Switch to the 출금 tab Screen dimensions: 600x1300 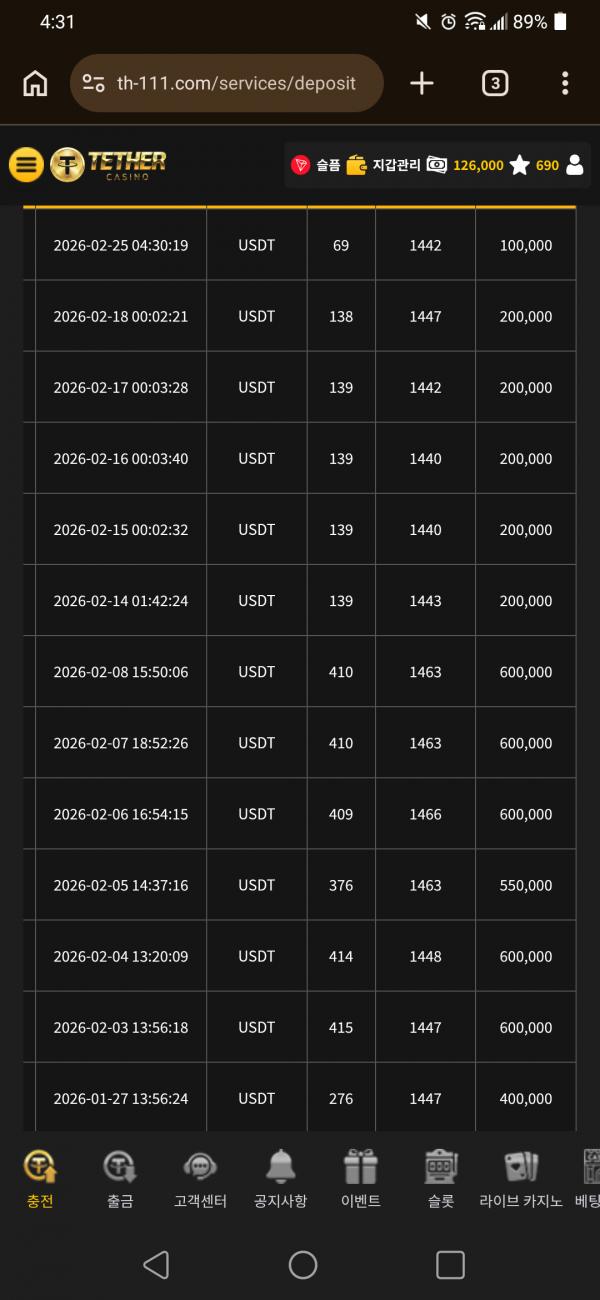pos(120,1179)
